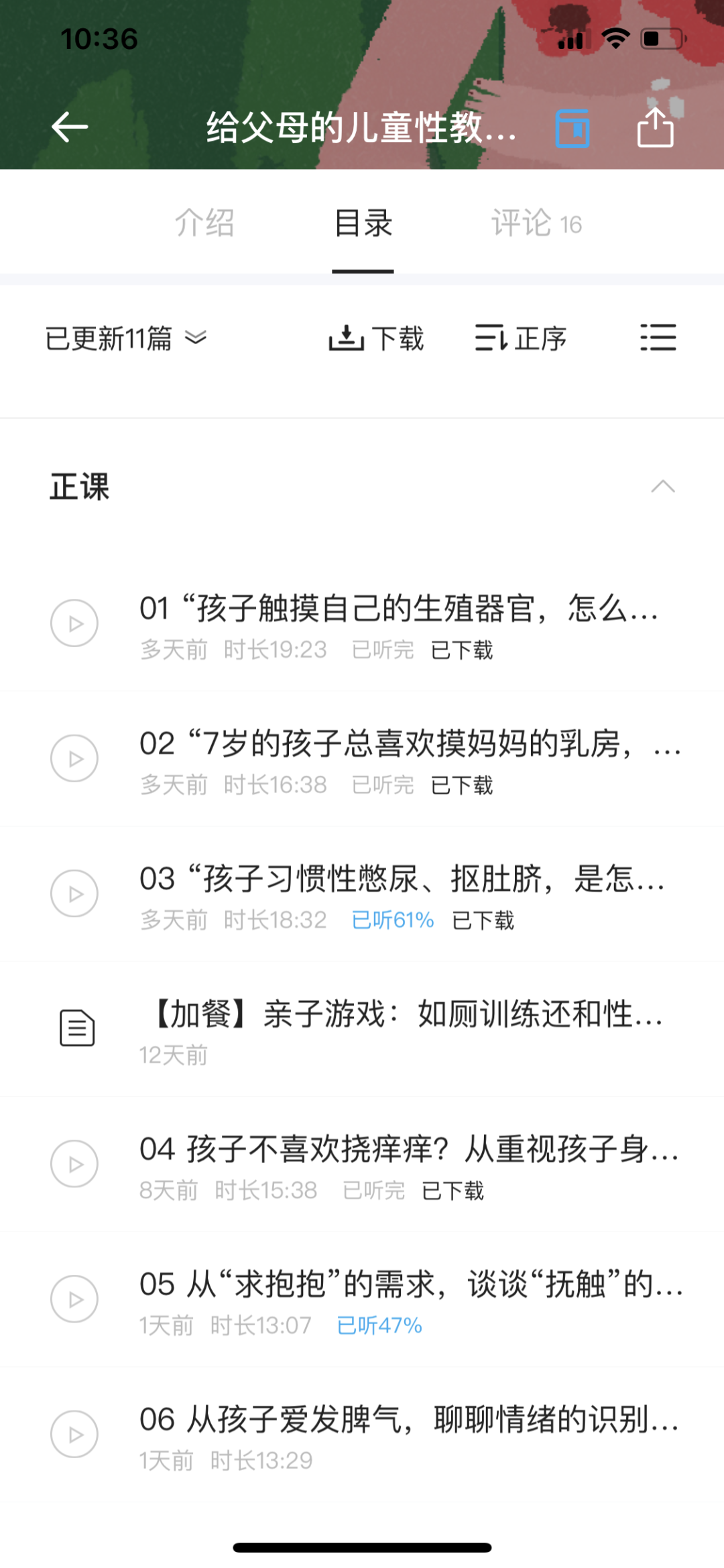Open lesson 02 about 7岁的孩子
Screen dimensions: 724x1568
click(x=362, y=760)
